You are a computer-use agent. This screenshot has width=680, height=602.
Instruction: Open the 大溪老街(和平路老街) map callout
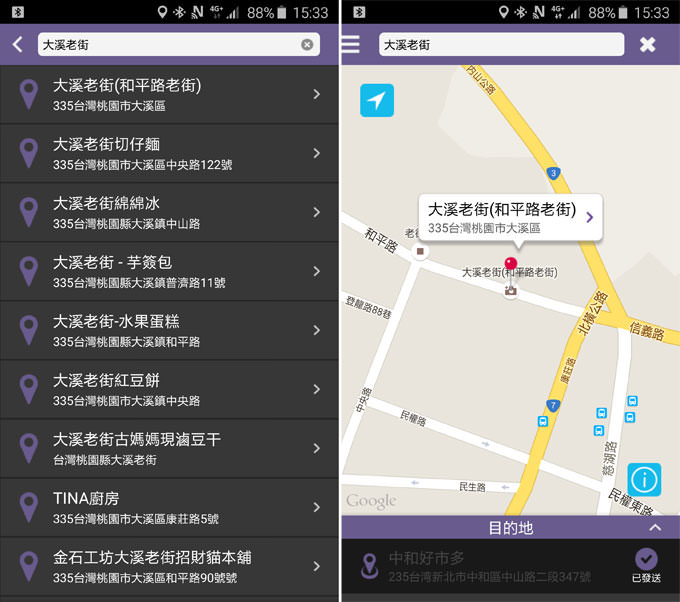[510, 217]
